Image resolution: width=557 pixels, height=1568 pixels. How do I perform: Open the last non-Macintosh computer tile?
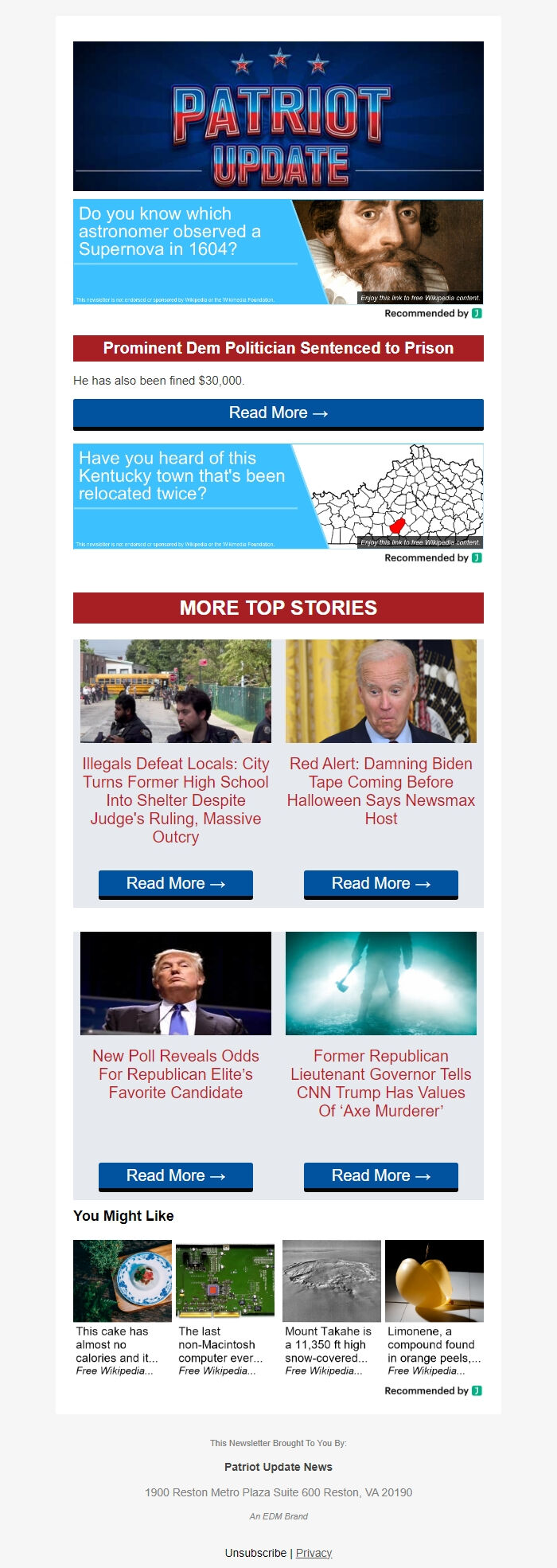(x=225, y=1308)
